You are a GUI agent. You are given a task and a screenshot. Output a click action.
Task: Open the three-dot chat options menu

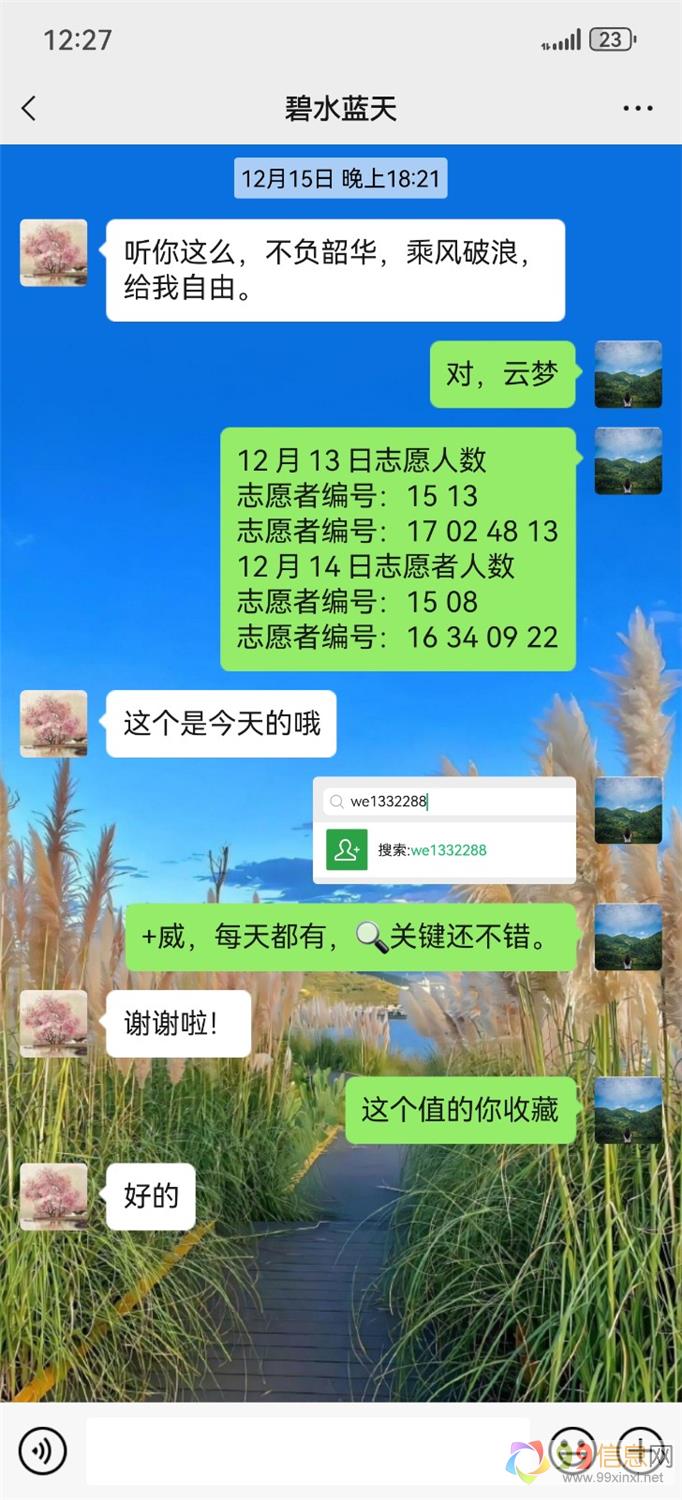pos(637,108)
